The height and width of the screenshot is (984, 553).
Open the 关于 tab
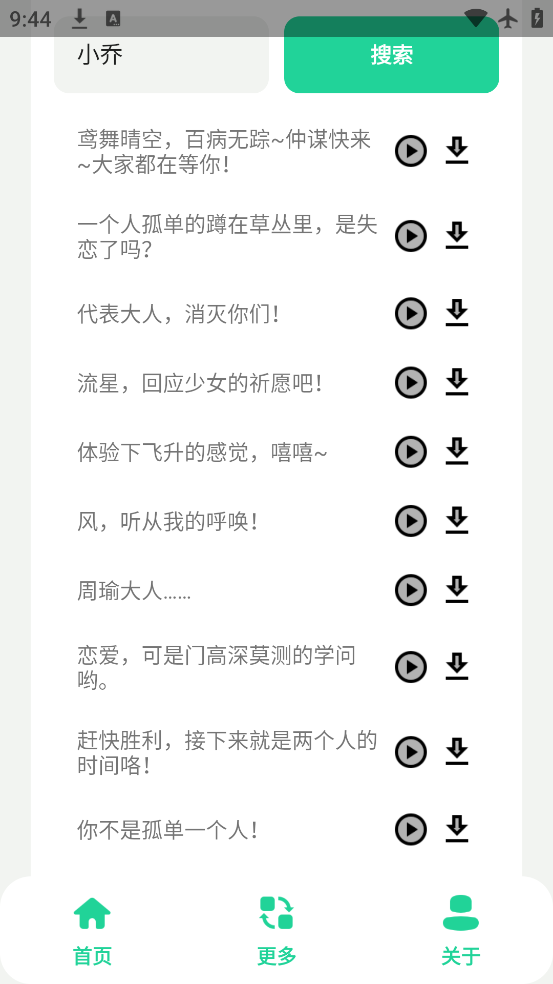(x=461, y=931)
